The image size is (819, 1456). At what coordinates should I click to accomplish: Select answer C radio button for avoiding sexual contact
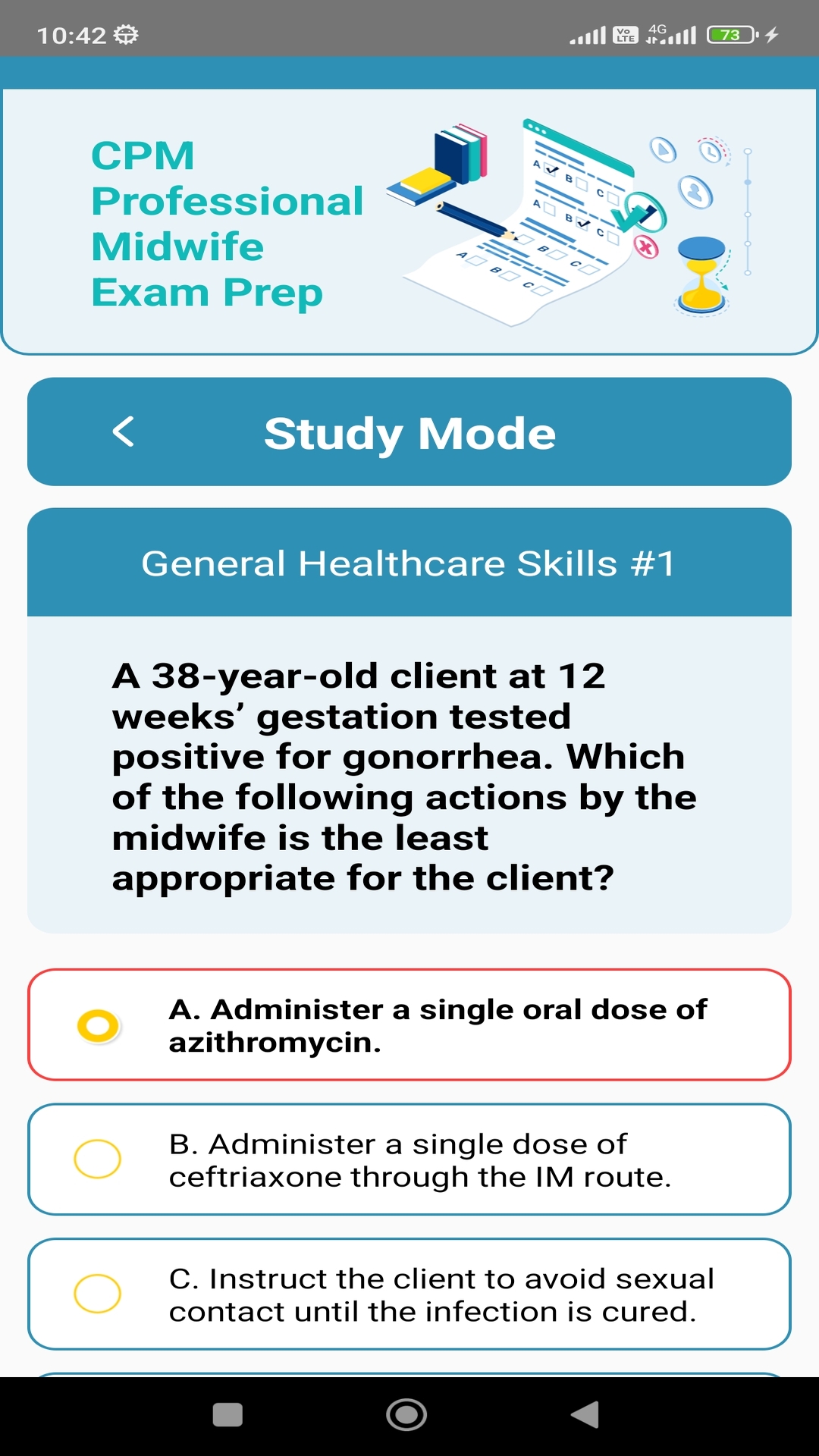pos(96,1294)
